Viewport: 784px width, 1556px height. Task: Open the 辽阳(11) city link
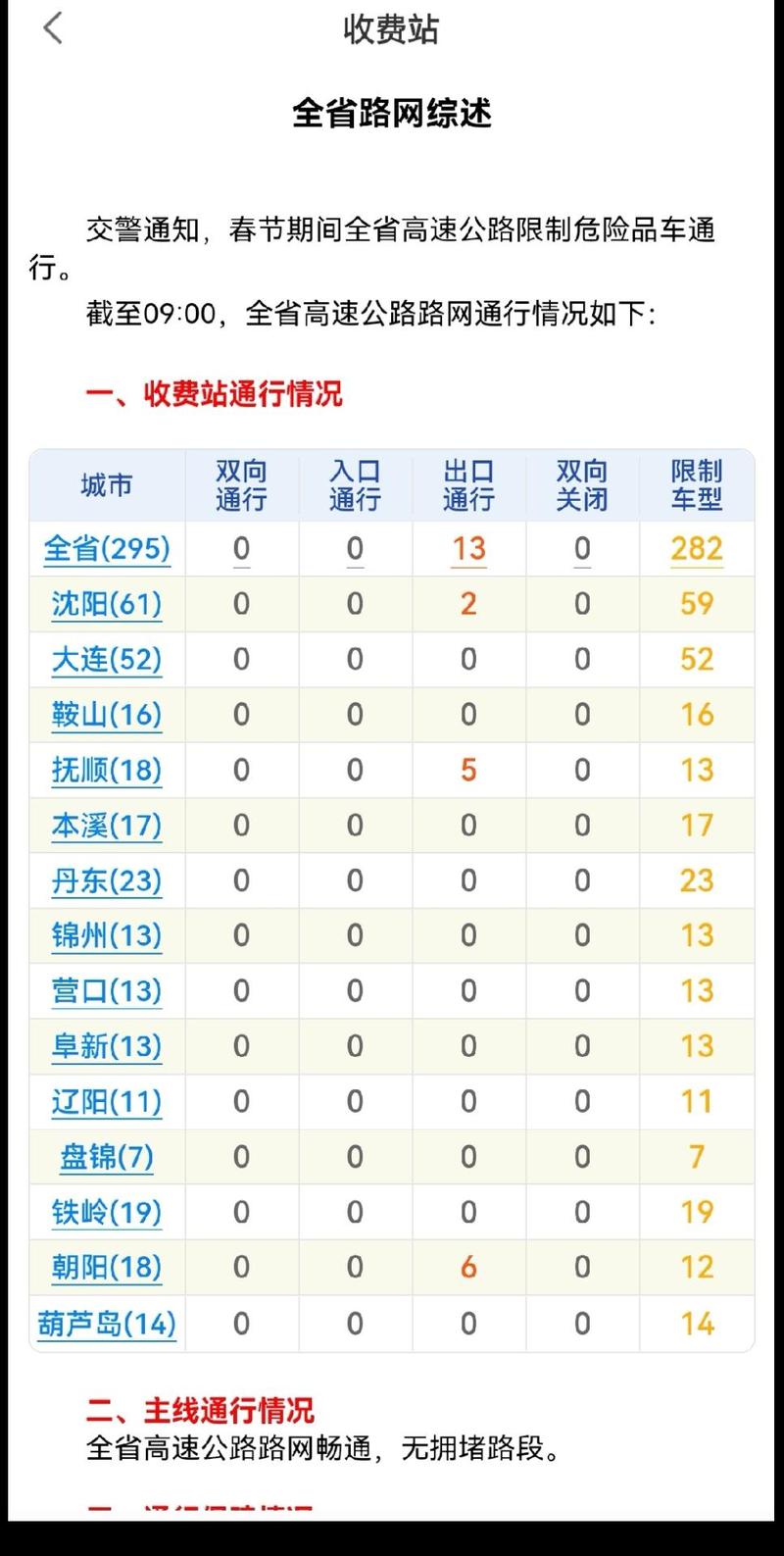tap(106, 1102)
